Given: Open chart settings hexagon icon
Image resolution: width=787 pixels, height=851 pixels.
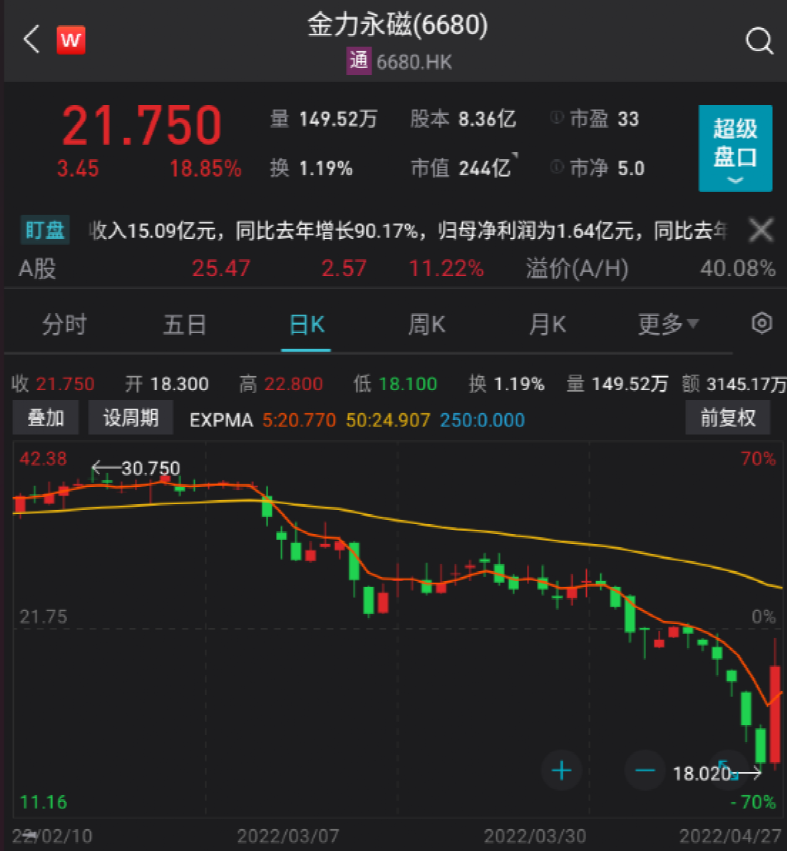Looking at the screenshot, I should 762,323.
